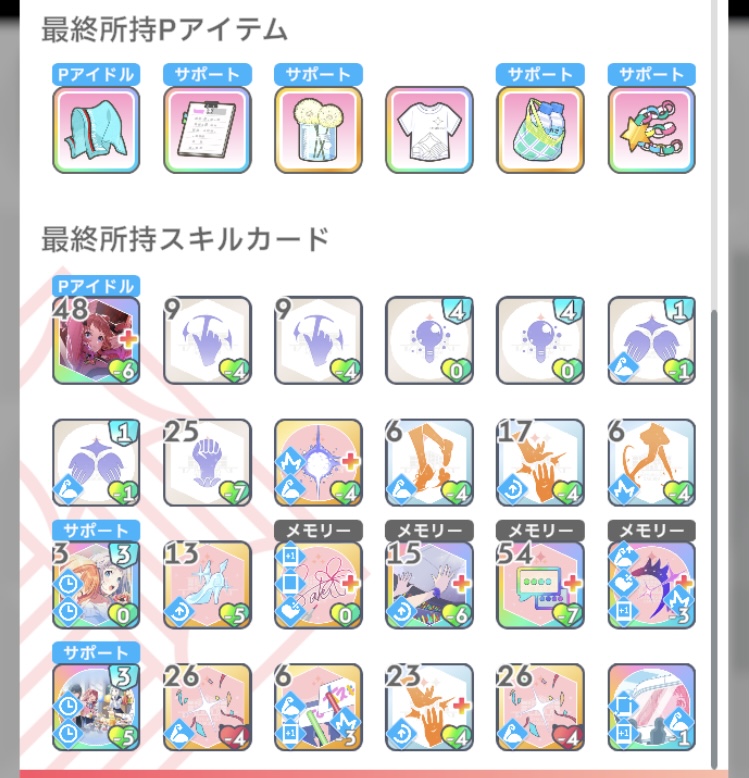Image resolution: width=749 pixels, height=778 pixels.
Task: View the signature memory skill card
Action: (x=318, y=584)
